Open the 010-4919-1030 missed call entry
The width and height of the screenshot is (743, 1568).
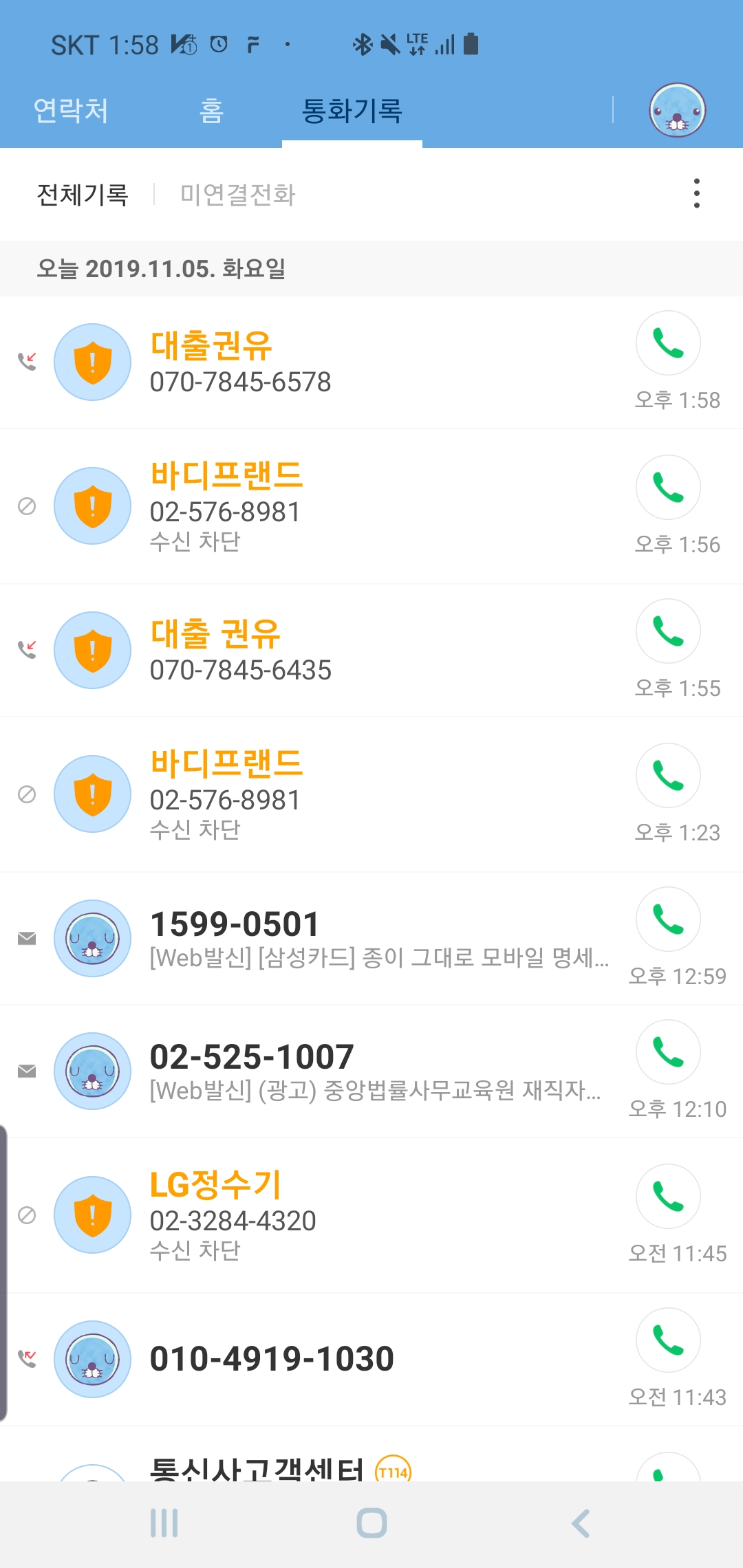344,1359
